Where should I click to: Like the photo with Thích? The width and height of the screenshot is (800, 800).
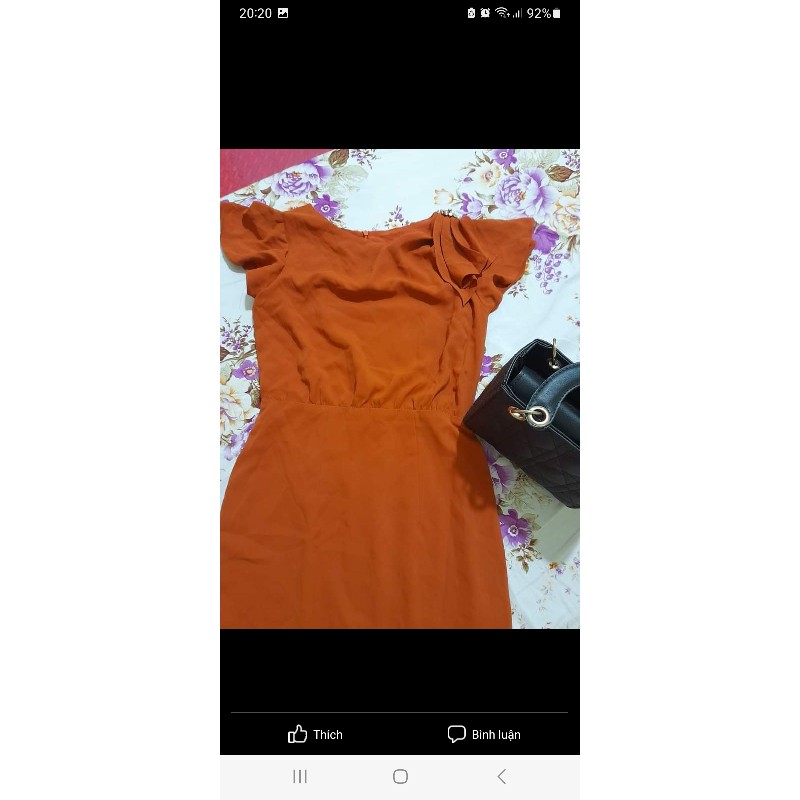pos(315,734)
